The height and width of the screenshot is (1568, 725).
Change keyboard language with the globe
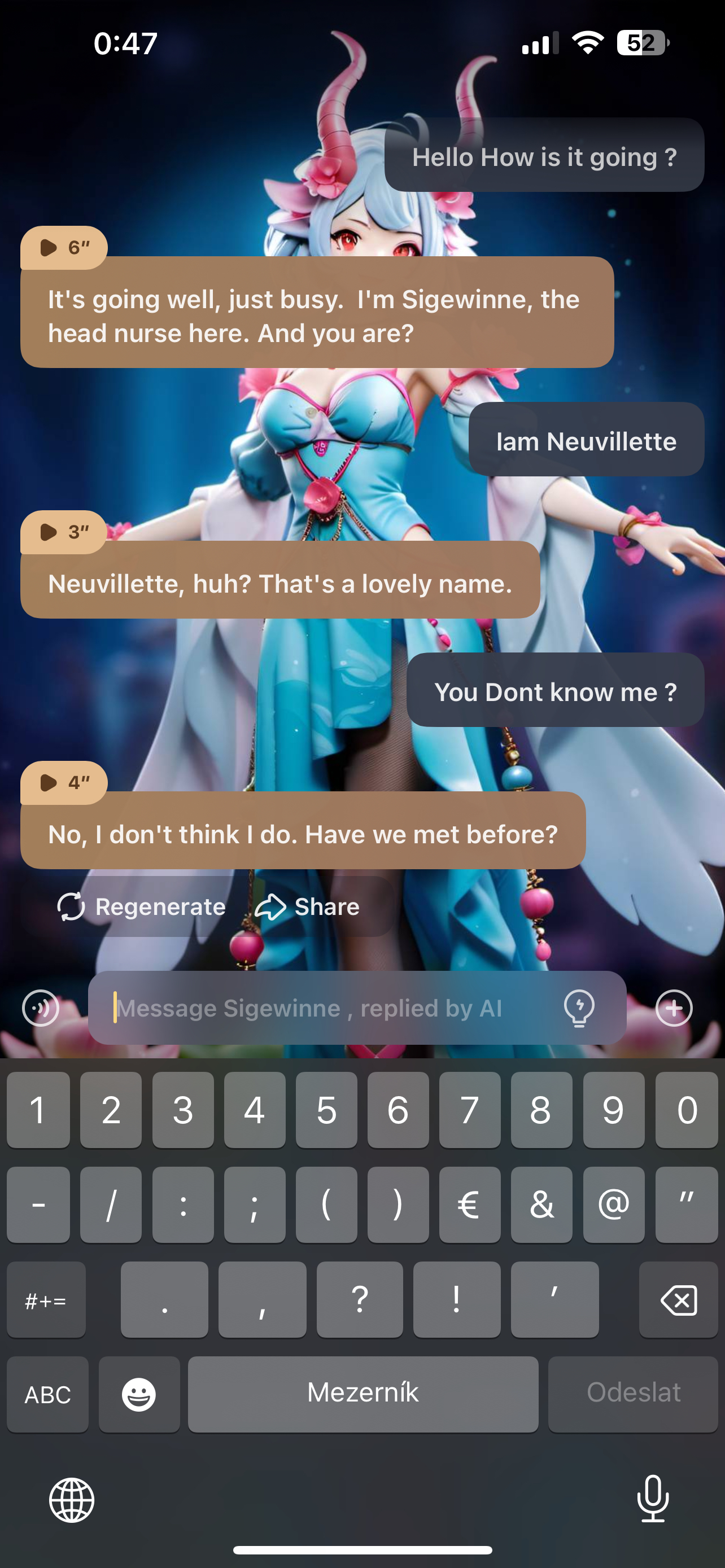(x=72, y=1500)
